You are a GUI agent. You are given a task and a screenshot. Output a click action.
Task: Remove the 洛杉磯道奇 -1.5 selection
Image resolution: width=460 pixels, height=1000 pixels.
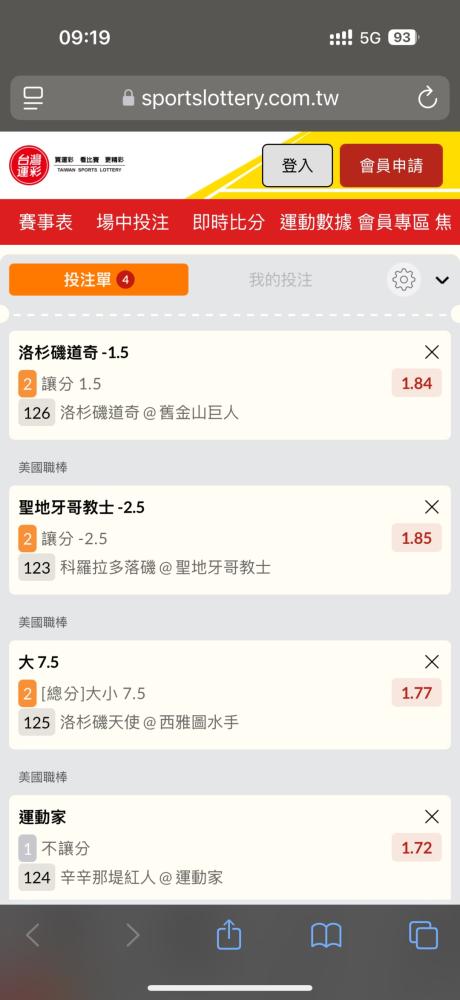coord(432,352)
